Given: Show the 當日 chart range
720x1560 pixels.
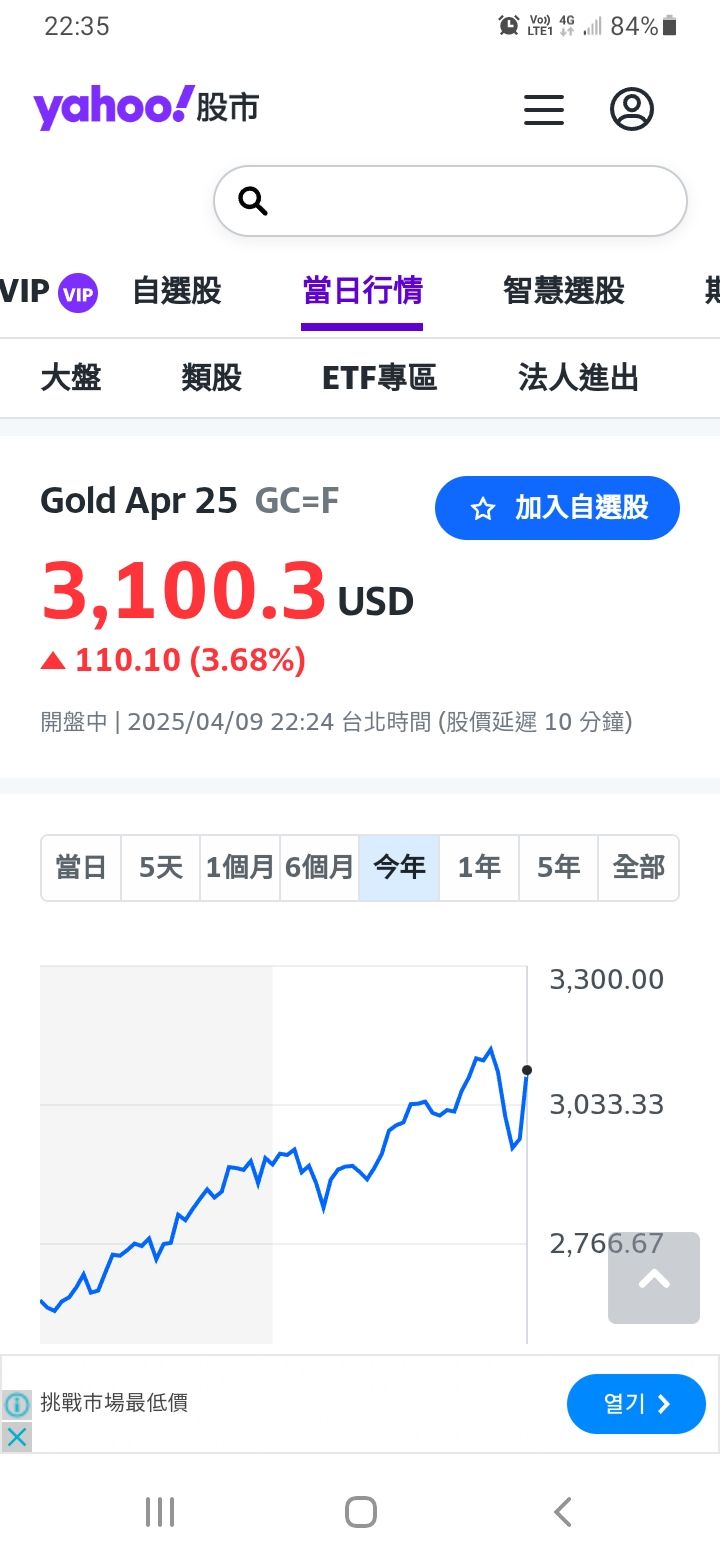Looking at the screenshot, I should (x=81, y=867).
